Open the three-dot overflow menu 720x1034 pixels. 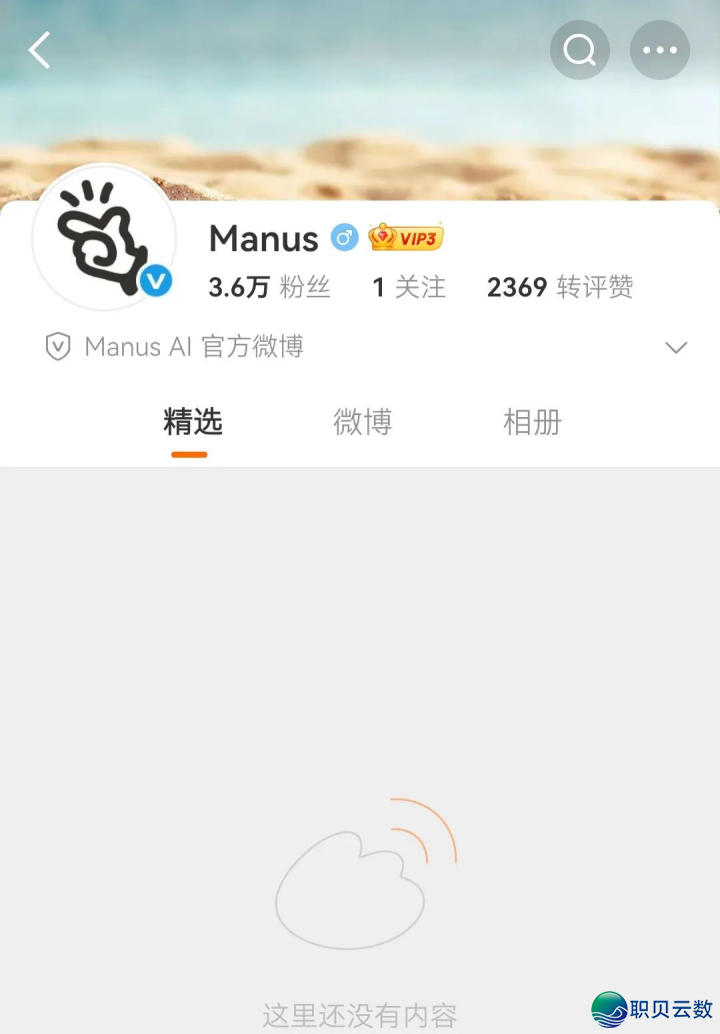point(660,50)
